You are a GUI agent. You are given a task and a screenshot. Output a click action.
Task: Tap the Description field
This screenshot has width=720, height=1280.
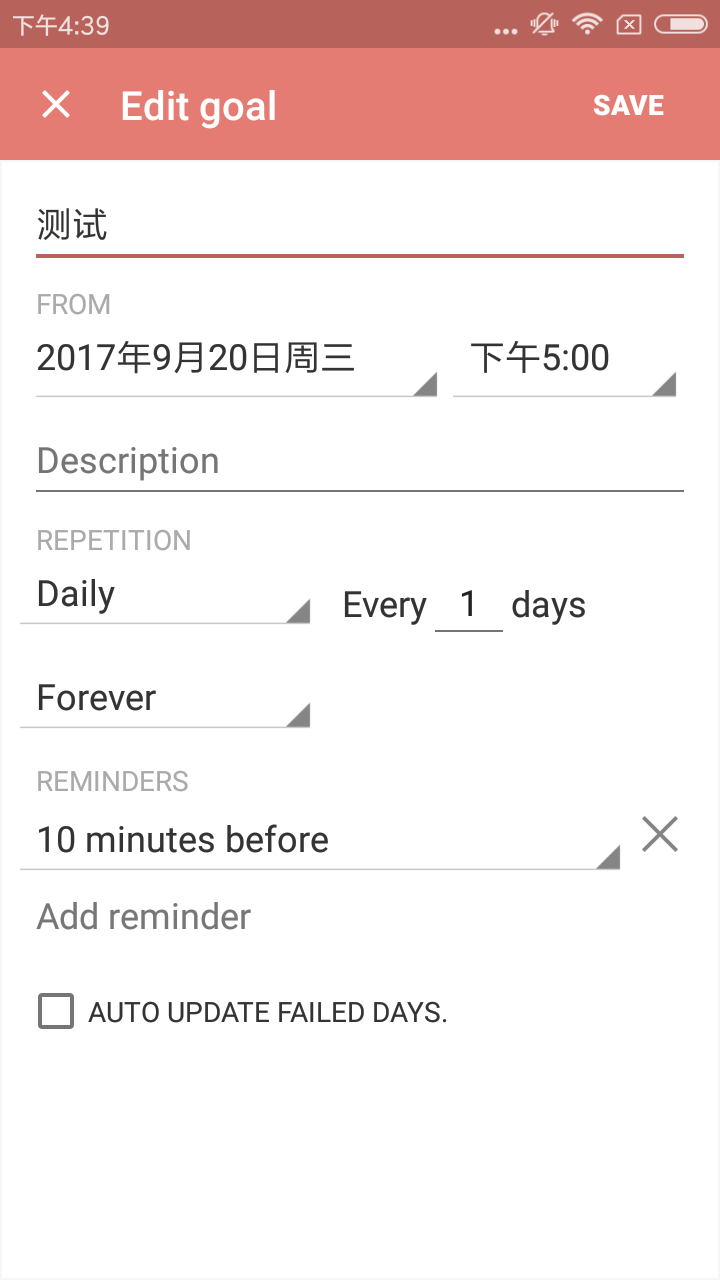pyautogui.click(x=360, y=462)
